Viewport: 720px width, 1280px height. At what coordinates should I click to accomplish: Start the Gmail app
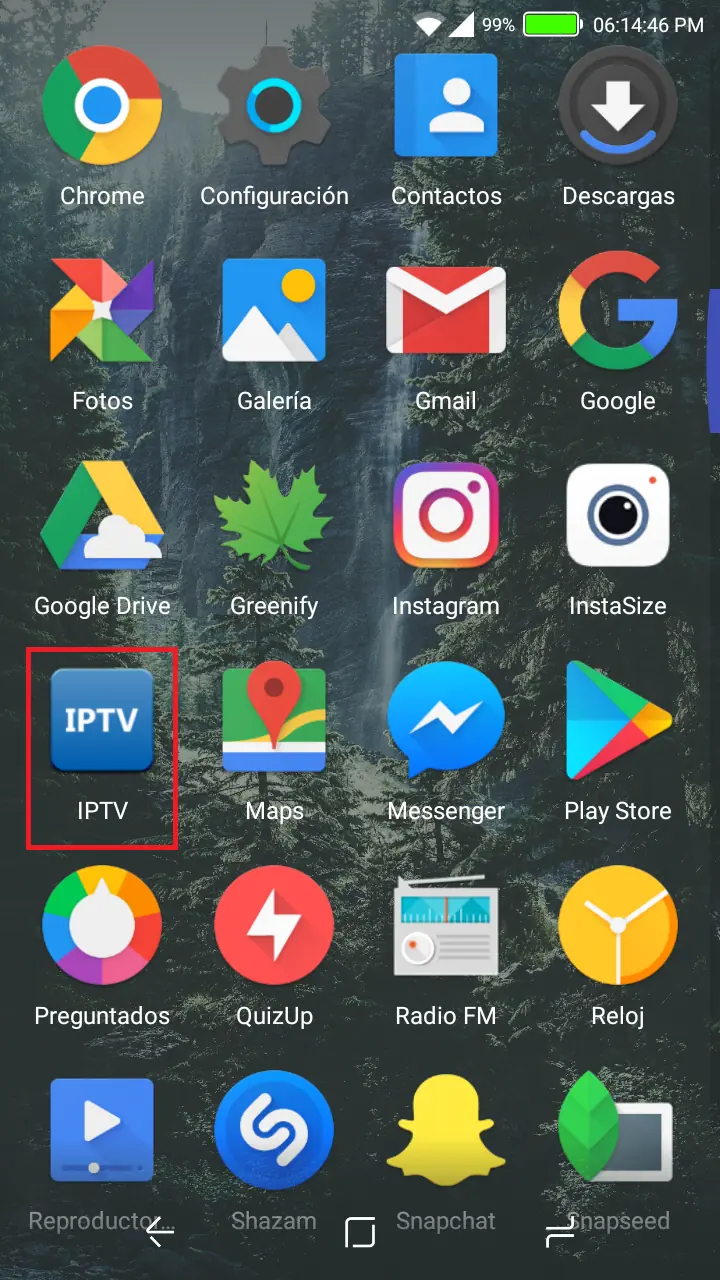(x=446, y=310)
